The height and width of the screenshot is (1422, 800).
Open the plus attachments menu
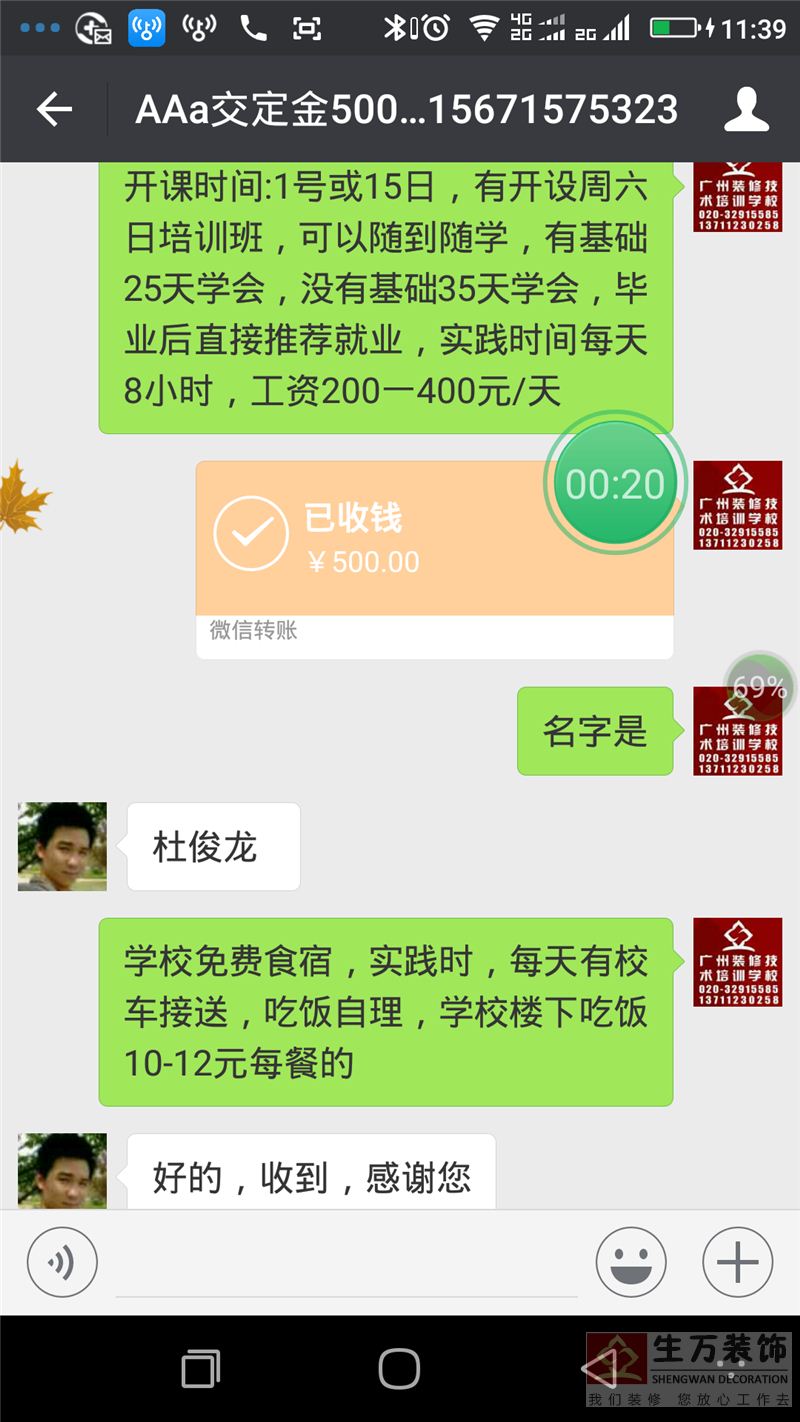tap(738, 1262)
